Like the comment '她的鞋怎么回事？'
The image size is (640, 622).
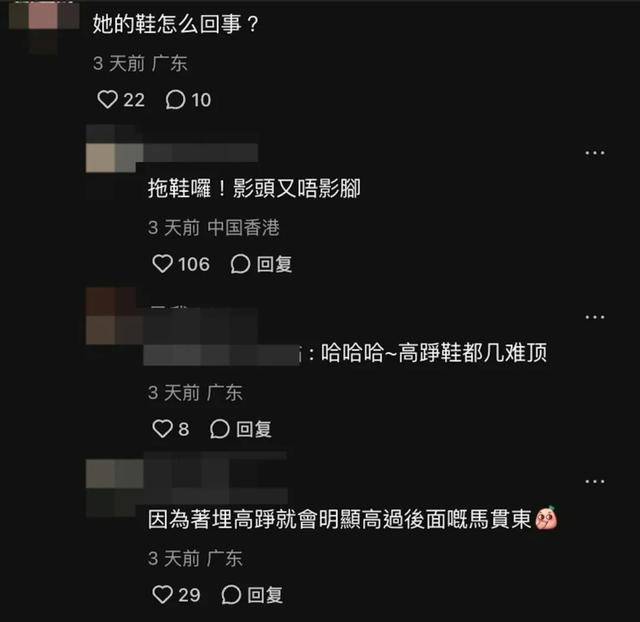(x=107, y=100)
